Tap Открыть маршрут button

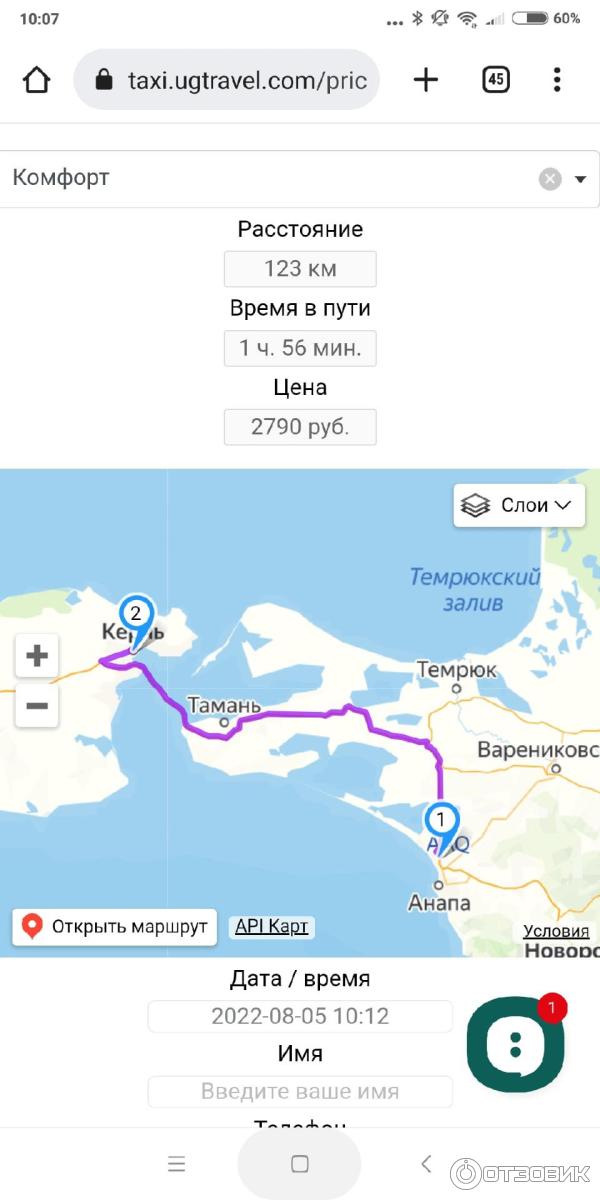pos(116,927)
